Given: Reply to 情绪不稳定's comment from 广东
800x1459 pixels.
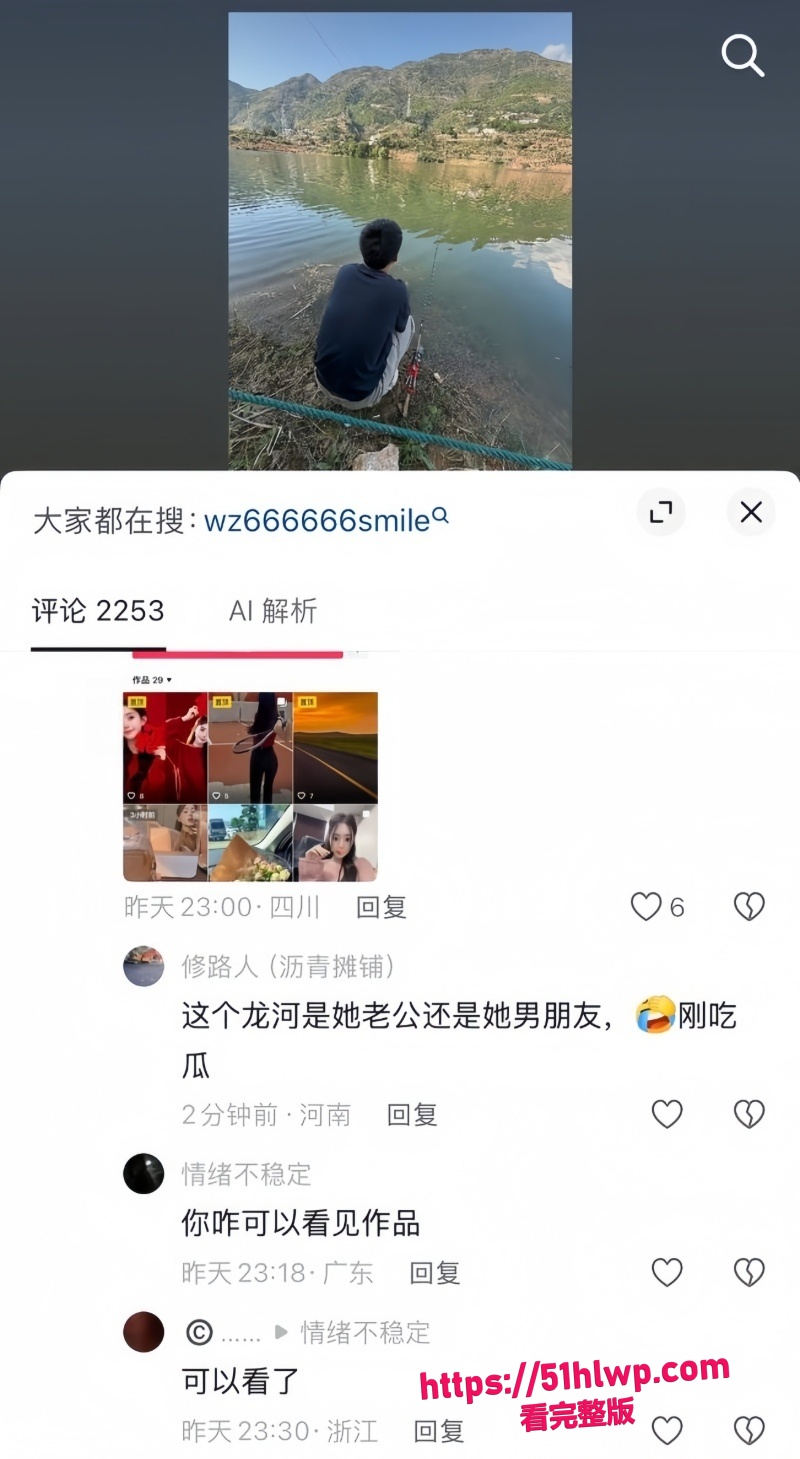Looking at the screenshot, I should point(435,1272).
